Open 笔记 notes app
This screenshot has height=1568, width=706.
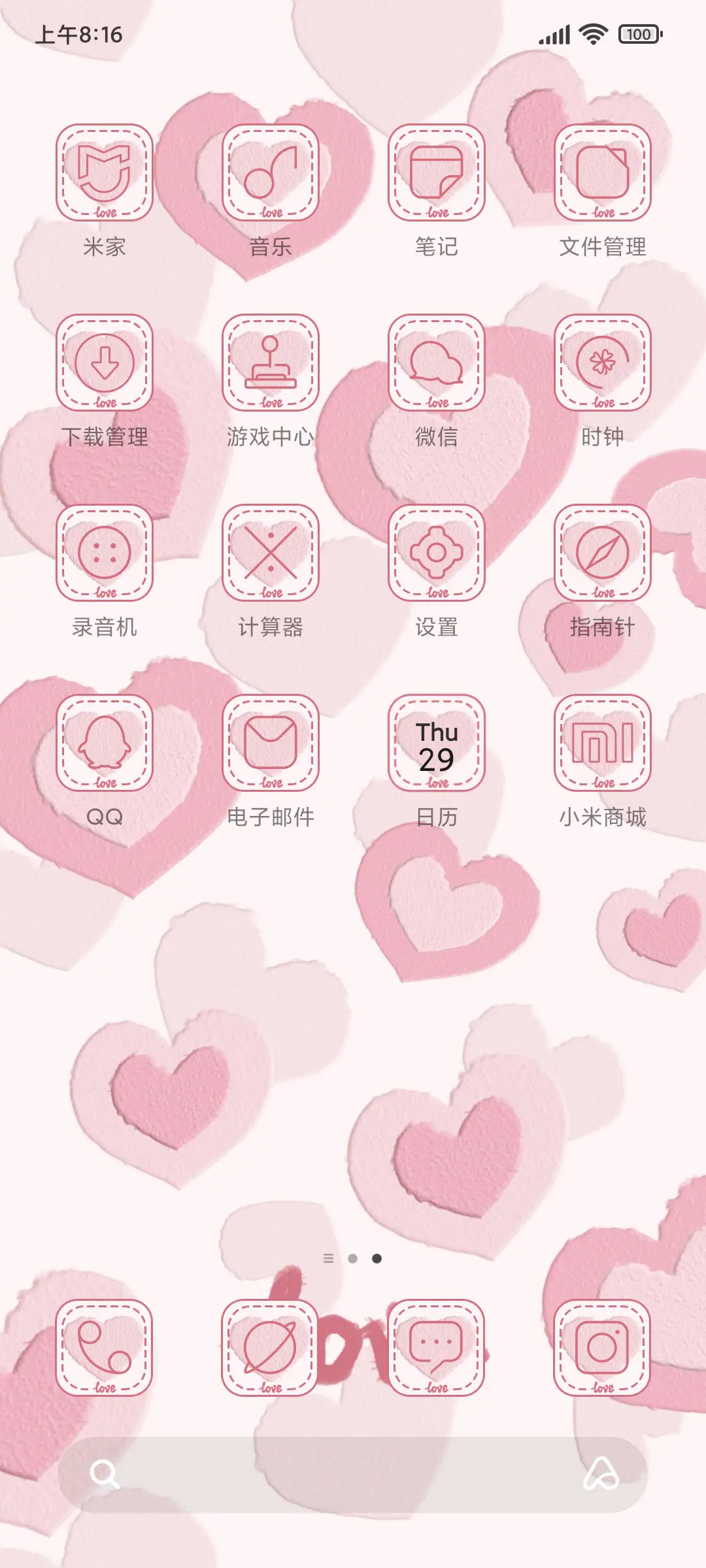(x=437, y=172)
